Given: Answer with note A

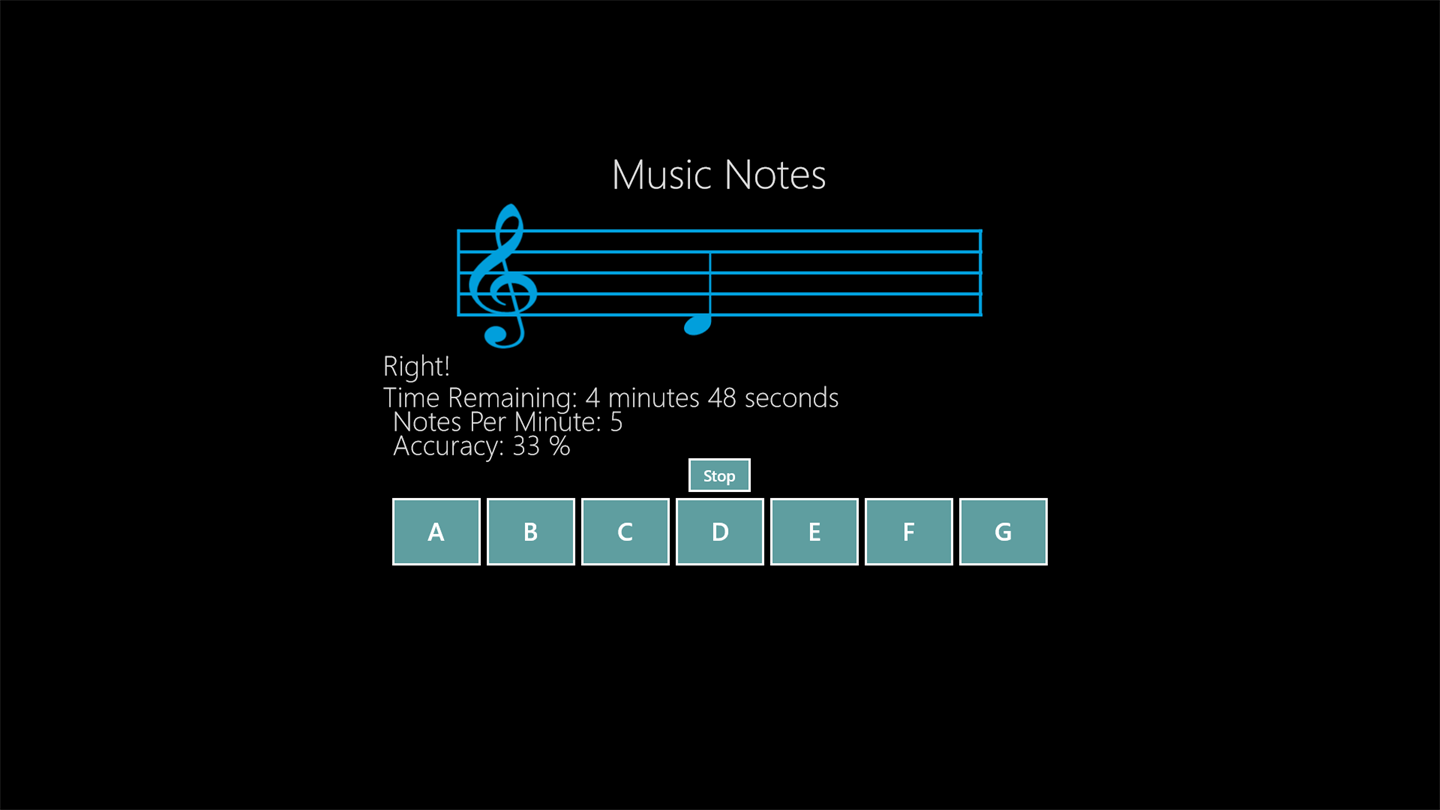Looking at the screenshot, I should click(x=436, y=532).
